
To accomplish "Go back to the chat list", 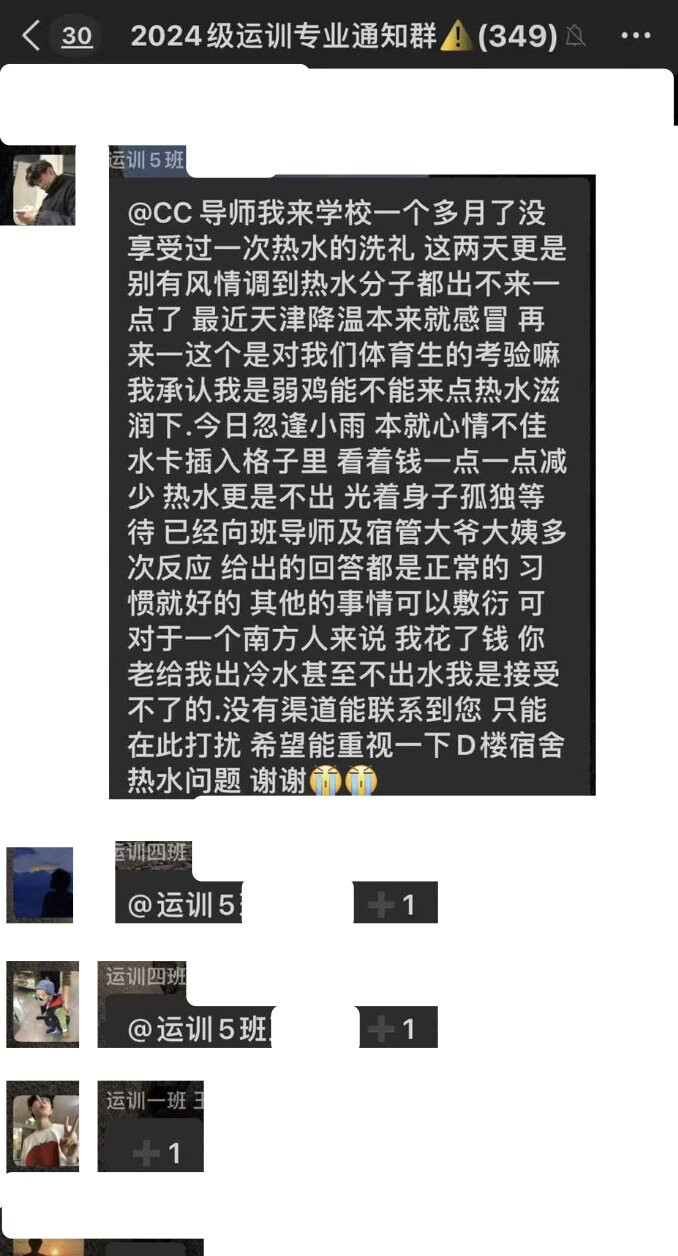I will point(32,37).
